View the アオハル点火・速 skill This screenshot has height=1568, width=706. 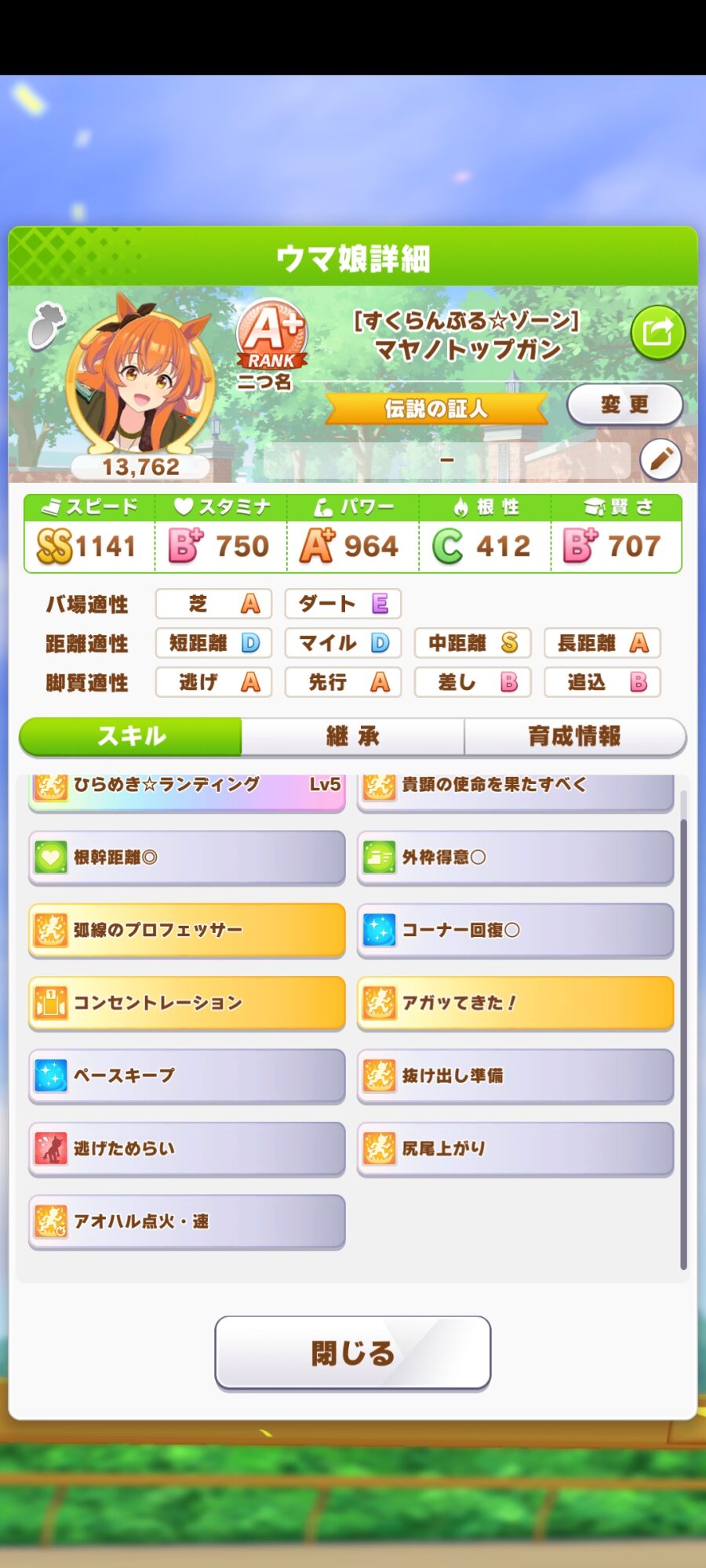[187, 1221]
